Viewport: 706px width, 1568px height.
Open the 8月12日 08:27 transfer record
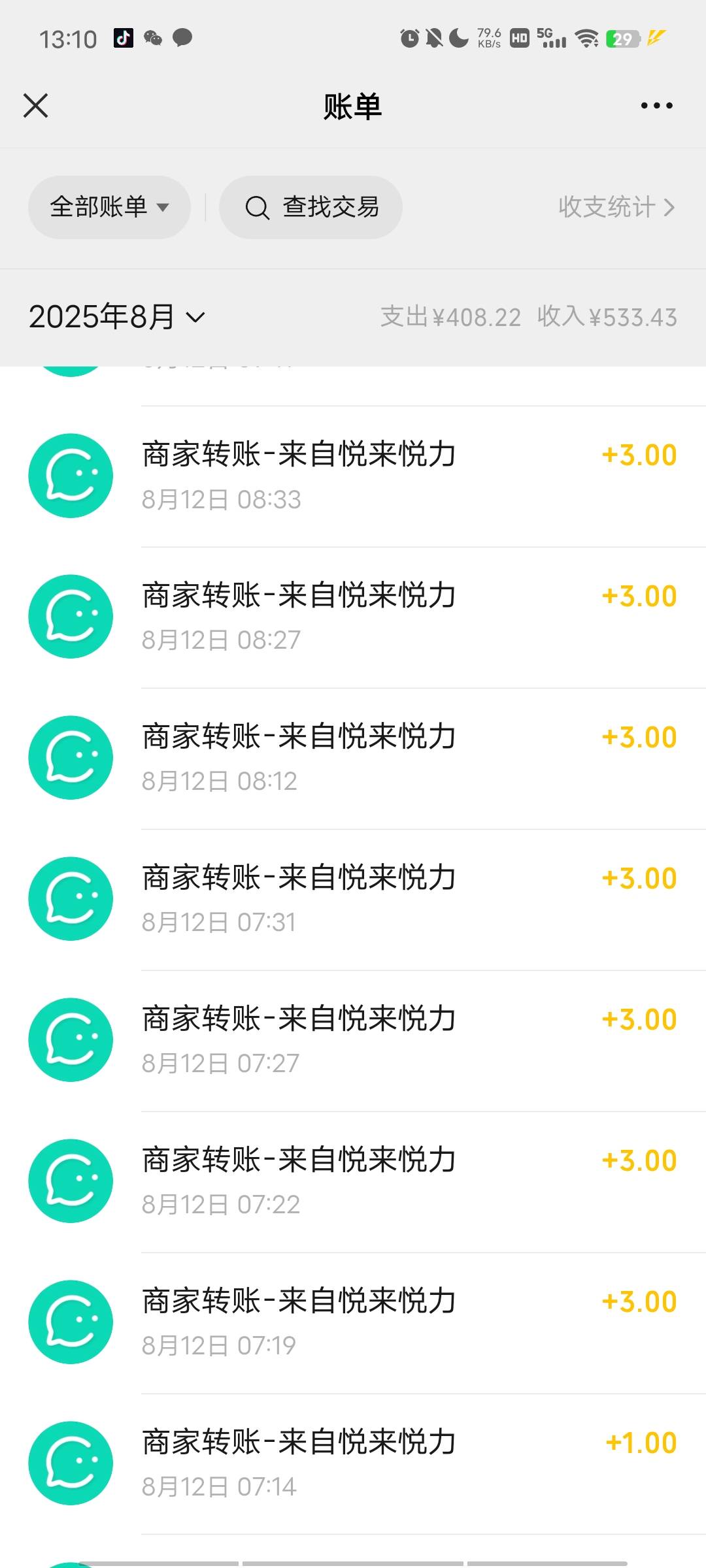pos(353,617)
